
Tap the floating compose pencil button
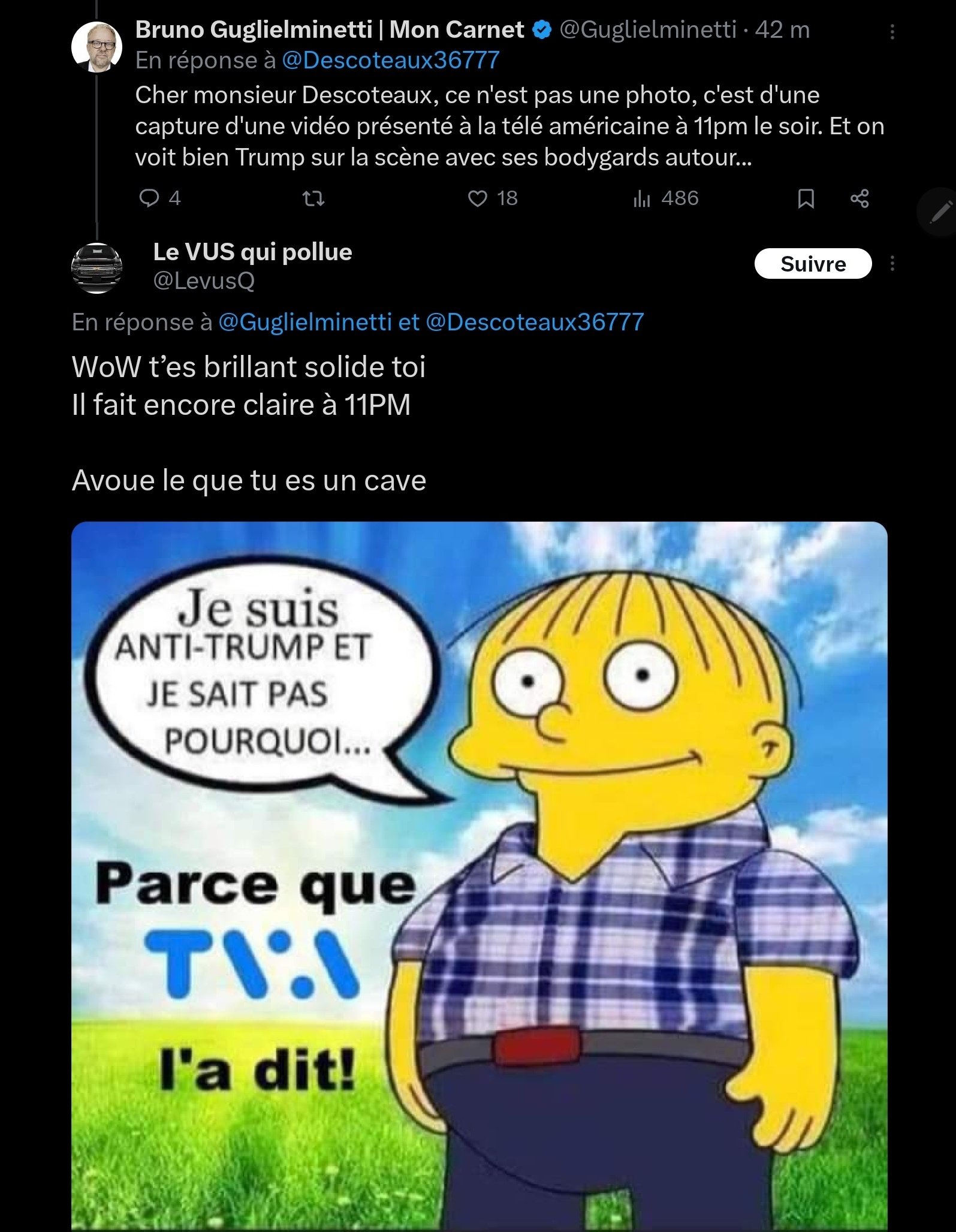click(x=940, y=212)
